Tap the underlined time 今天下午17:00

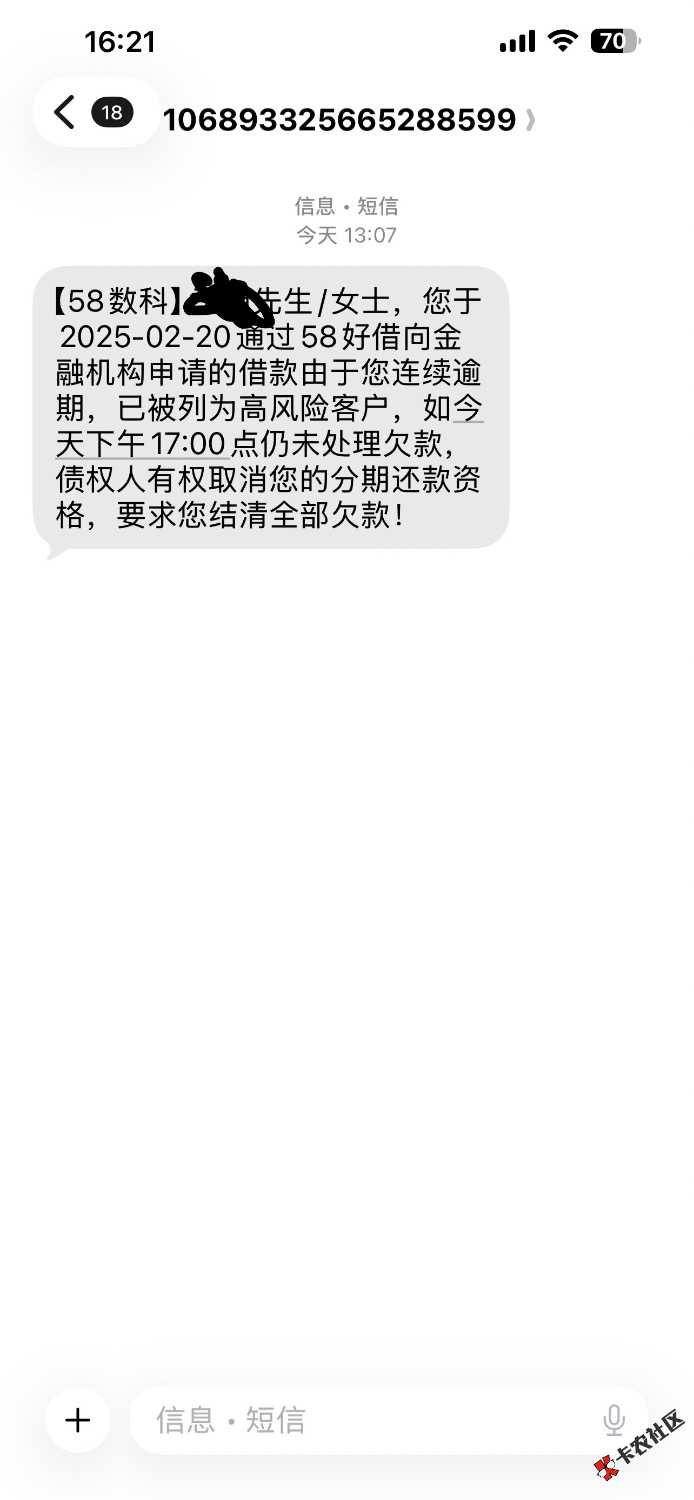click(x=141, y=443)
